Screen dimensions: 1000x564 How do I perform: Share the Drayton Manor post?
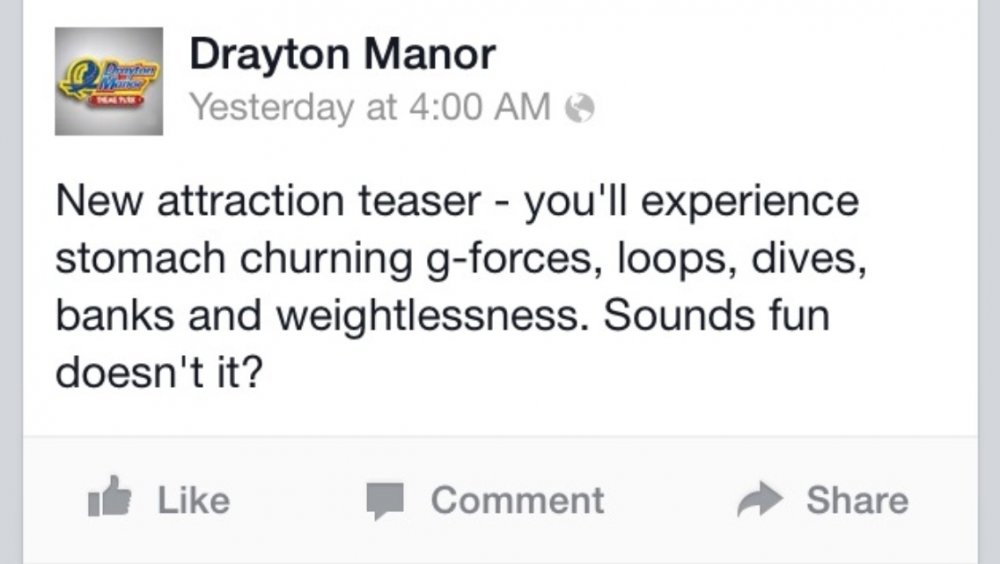point(823,499)
